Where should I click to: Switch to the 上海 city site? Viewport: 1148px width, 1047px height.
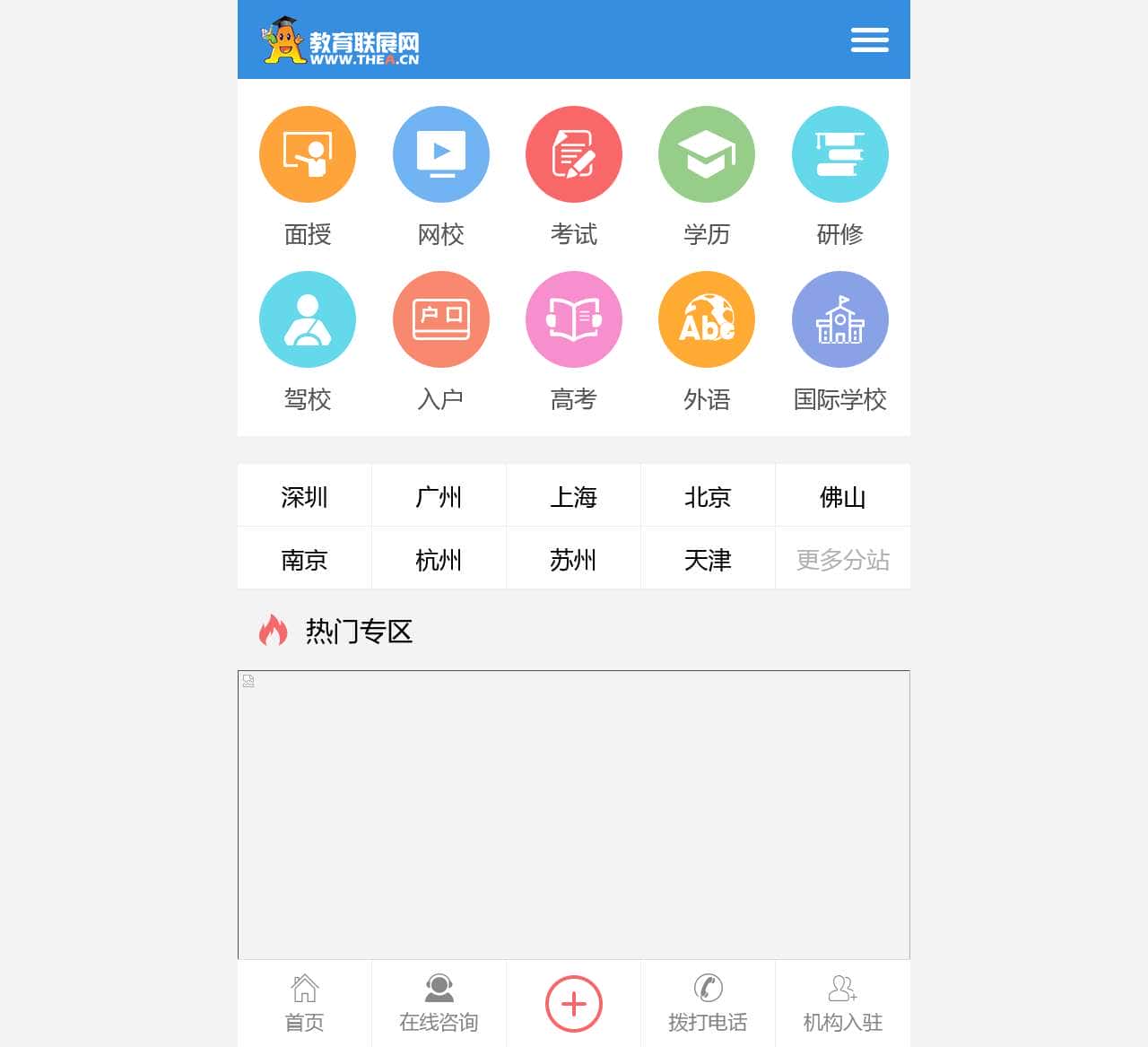click(x=573, y=496)
